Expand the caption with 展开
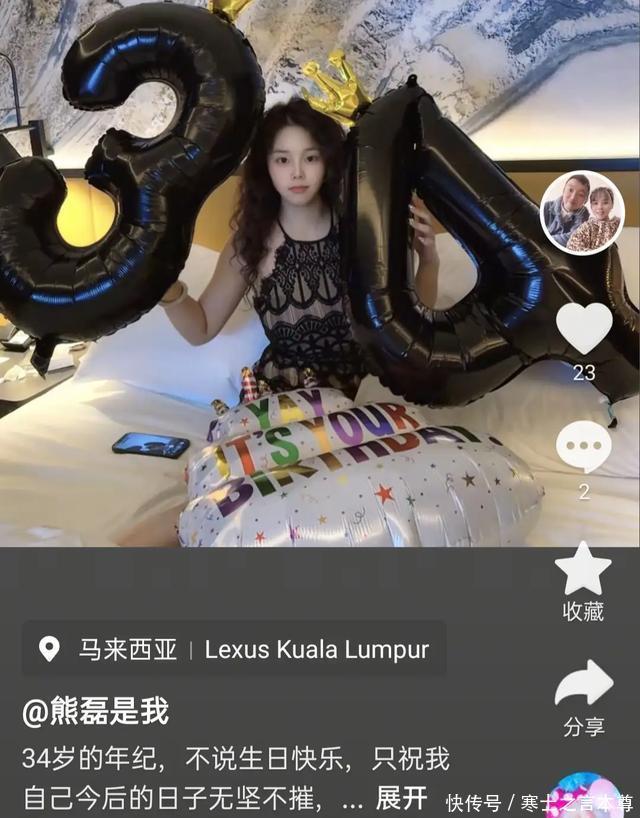This screenshot has width=640, height=818. pos(401,798)
